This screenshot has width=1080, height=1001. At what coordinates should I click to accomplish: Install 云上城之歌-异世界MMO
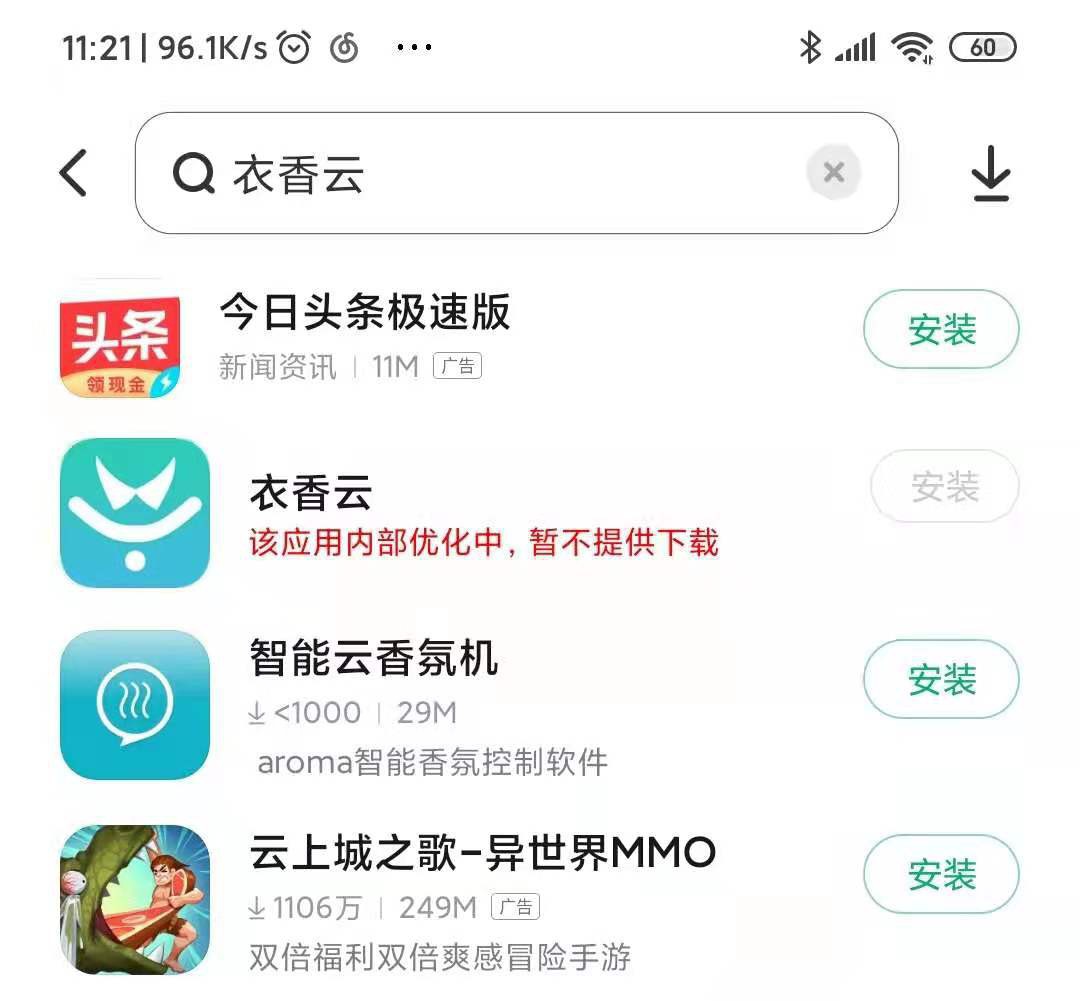941,875
